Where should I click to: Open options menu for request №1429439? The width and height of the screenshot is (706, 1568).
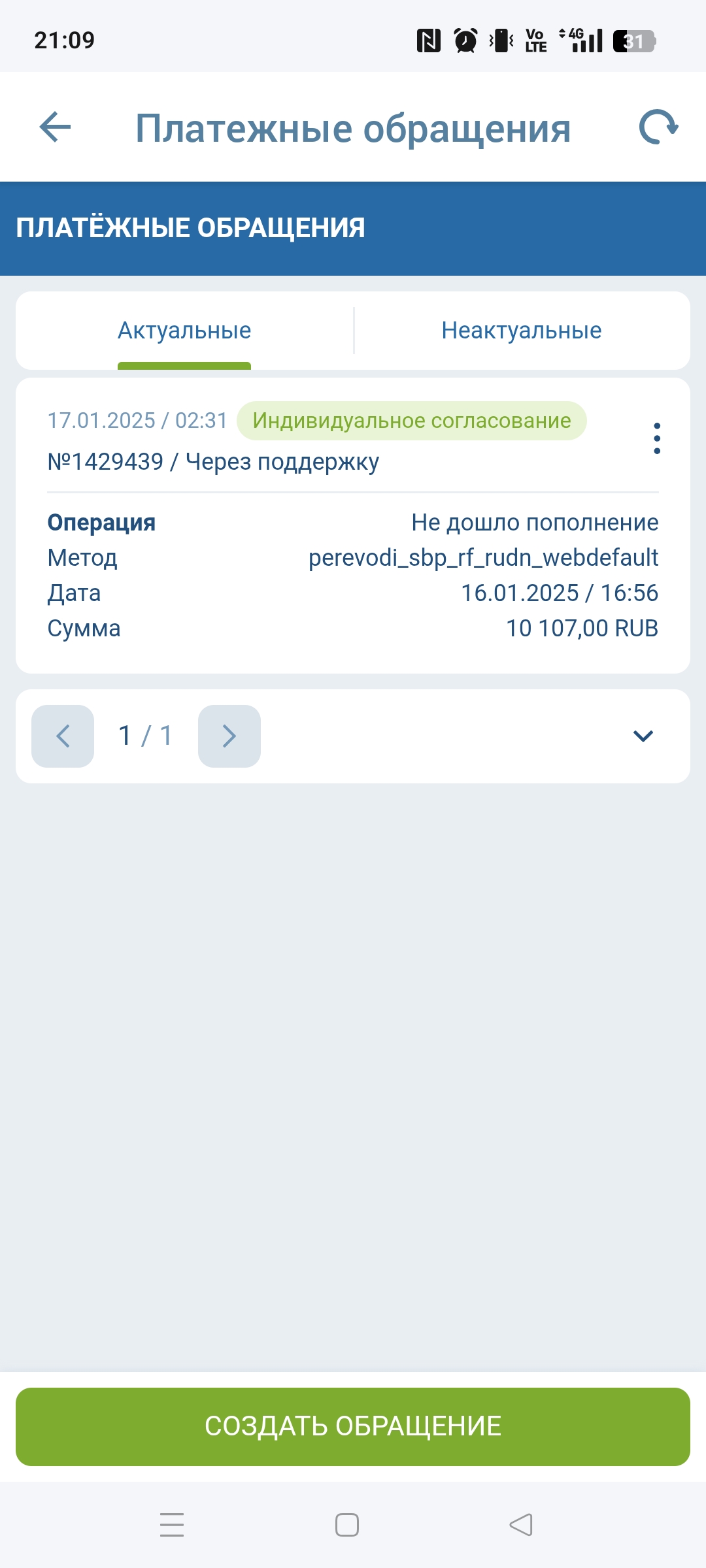[x=657, y=438]
